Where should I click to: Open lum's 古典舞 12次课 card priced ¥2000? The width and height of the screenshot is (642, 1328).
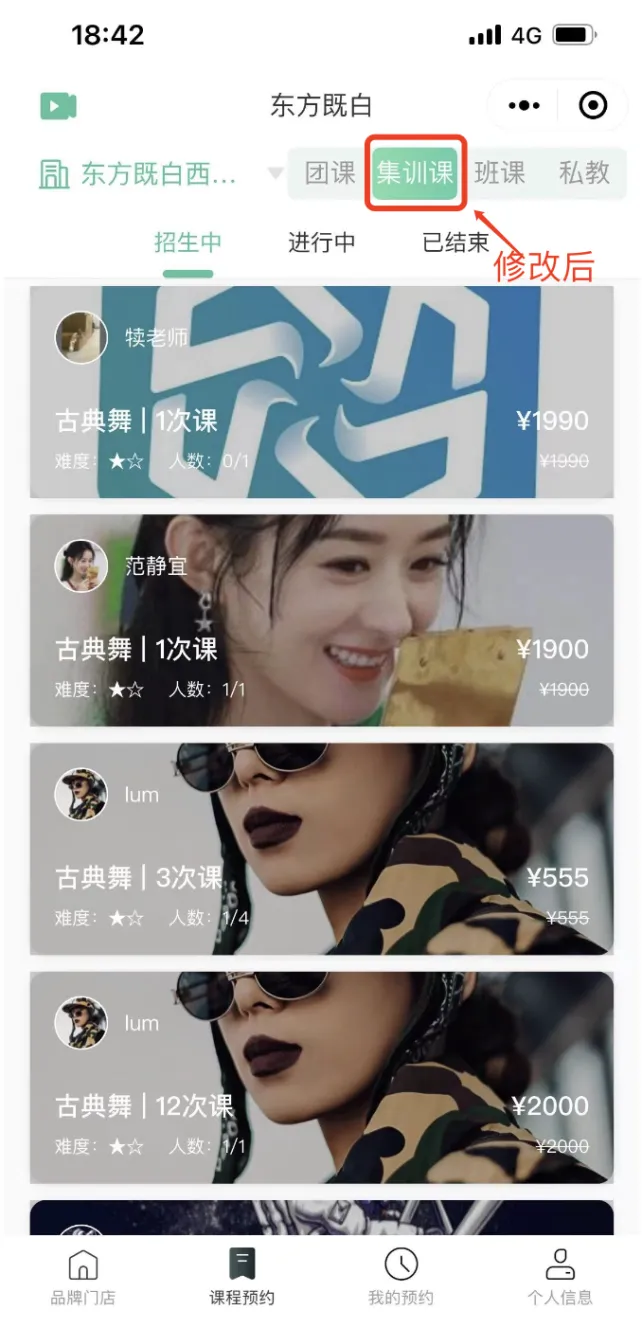click(321, 1077)
